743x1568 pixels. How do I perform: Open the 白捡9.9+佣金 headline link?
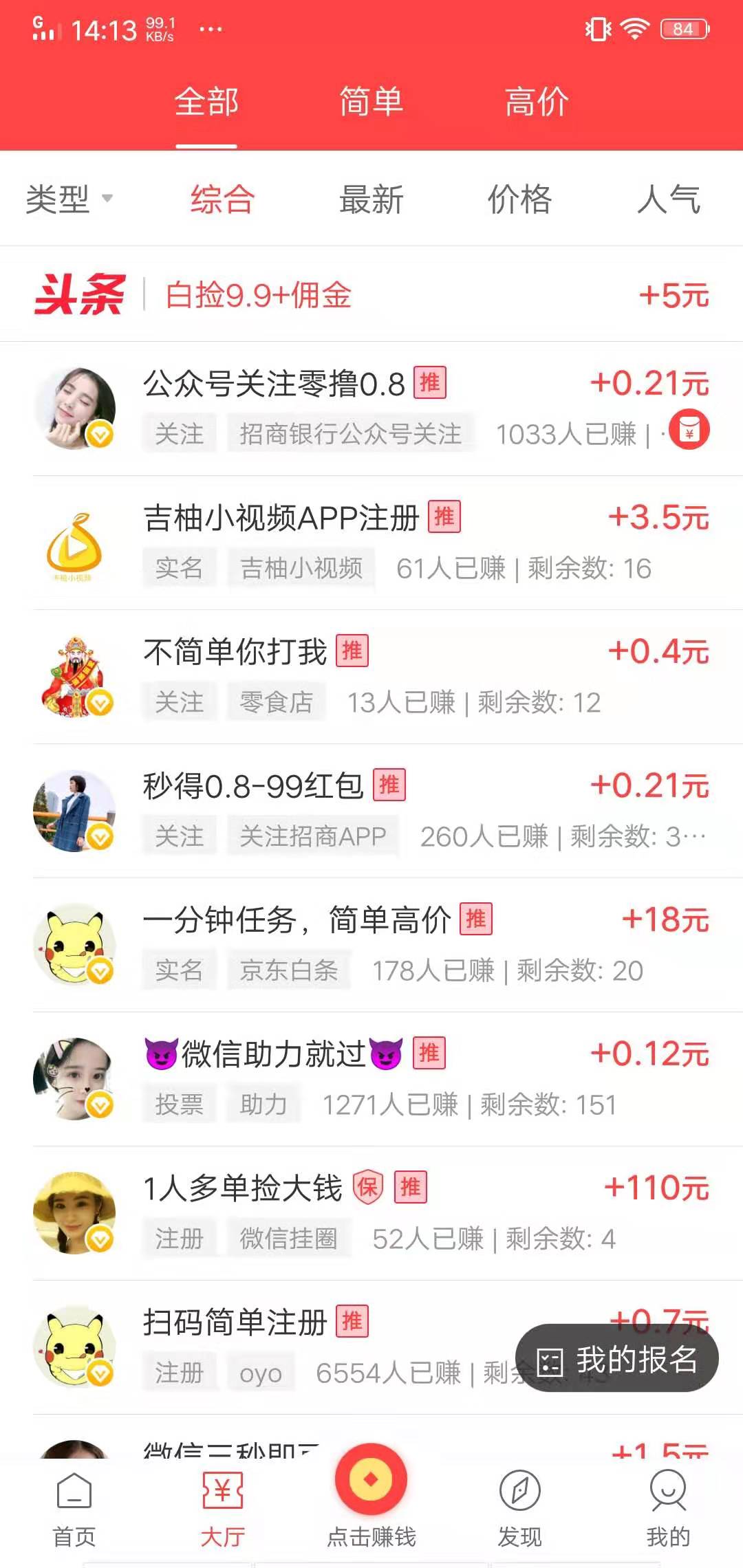pyautogui.click(x=258, y=296)
